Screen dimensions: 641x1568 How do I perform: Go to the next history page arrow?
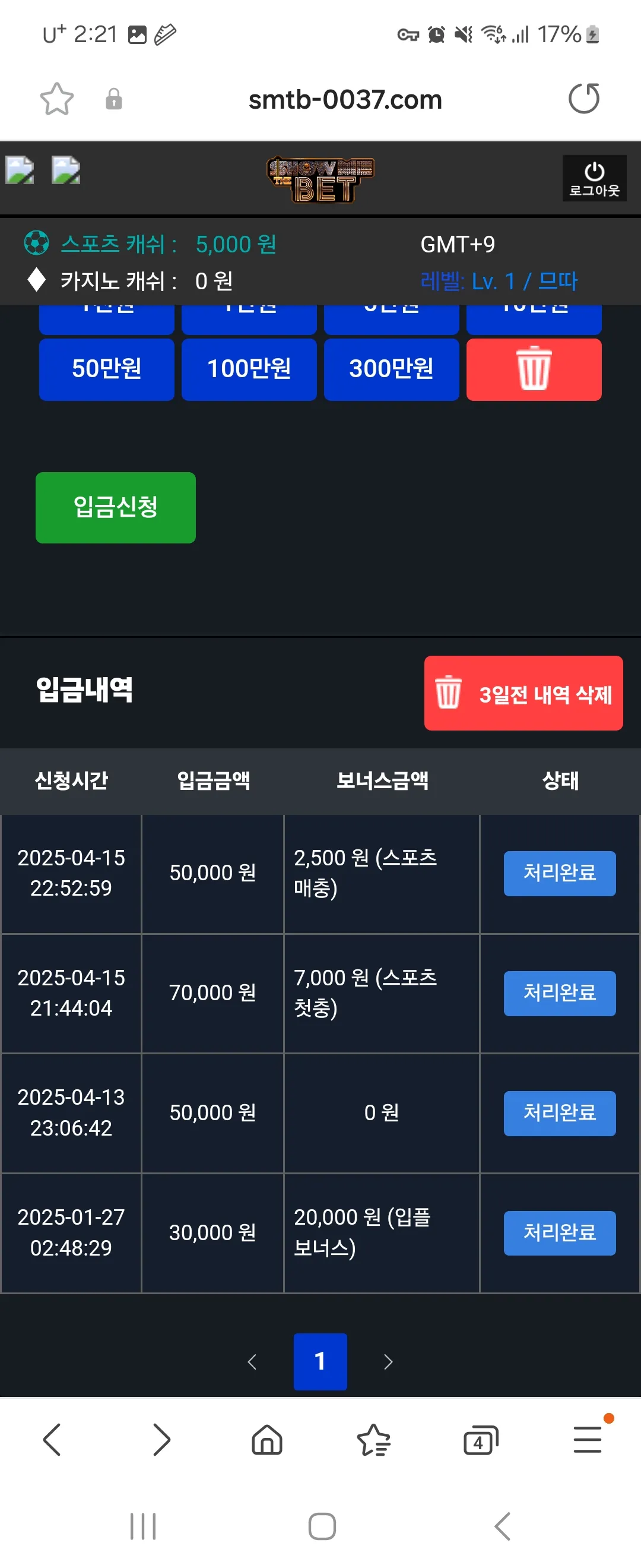[x=388, y=1361]
